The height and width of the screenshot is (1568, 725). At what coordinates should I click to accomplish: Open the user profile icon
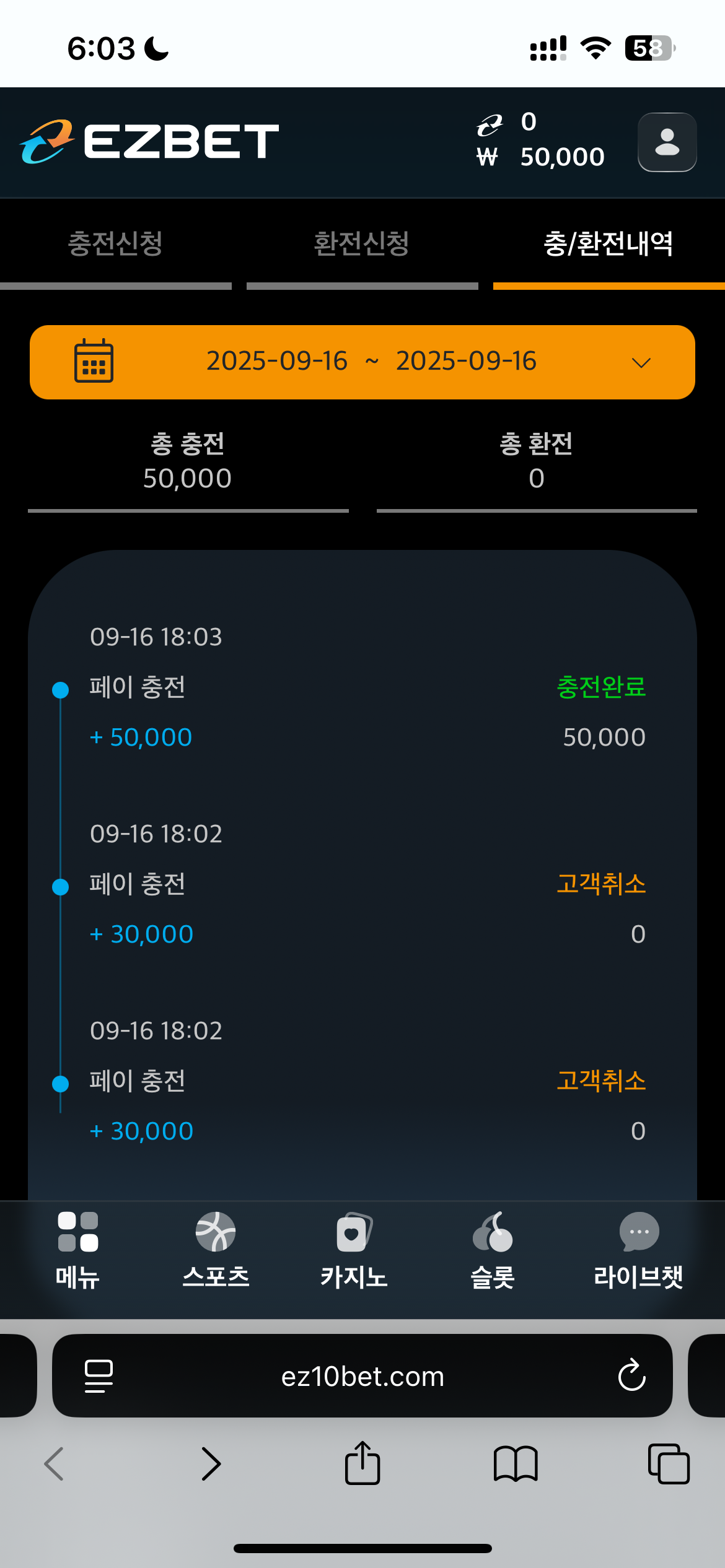tap(667, 142)
